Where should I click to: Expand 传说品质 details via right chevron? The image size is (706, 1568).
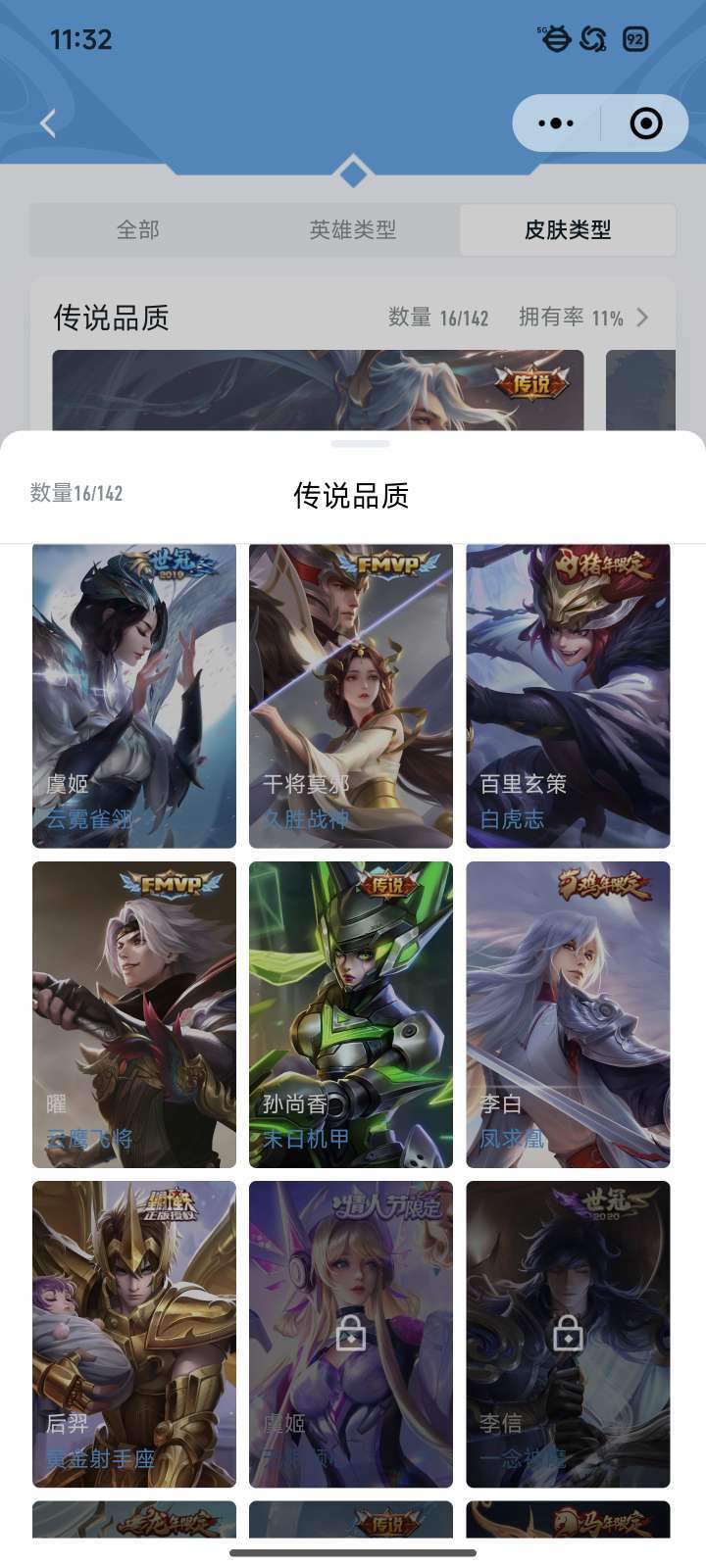coord(643,318)
